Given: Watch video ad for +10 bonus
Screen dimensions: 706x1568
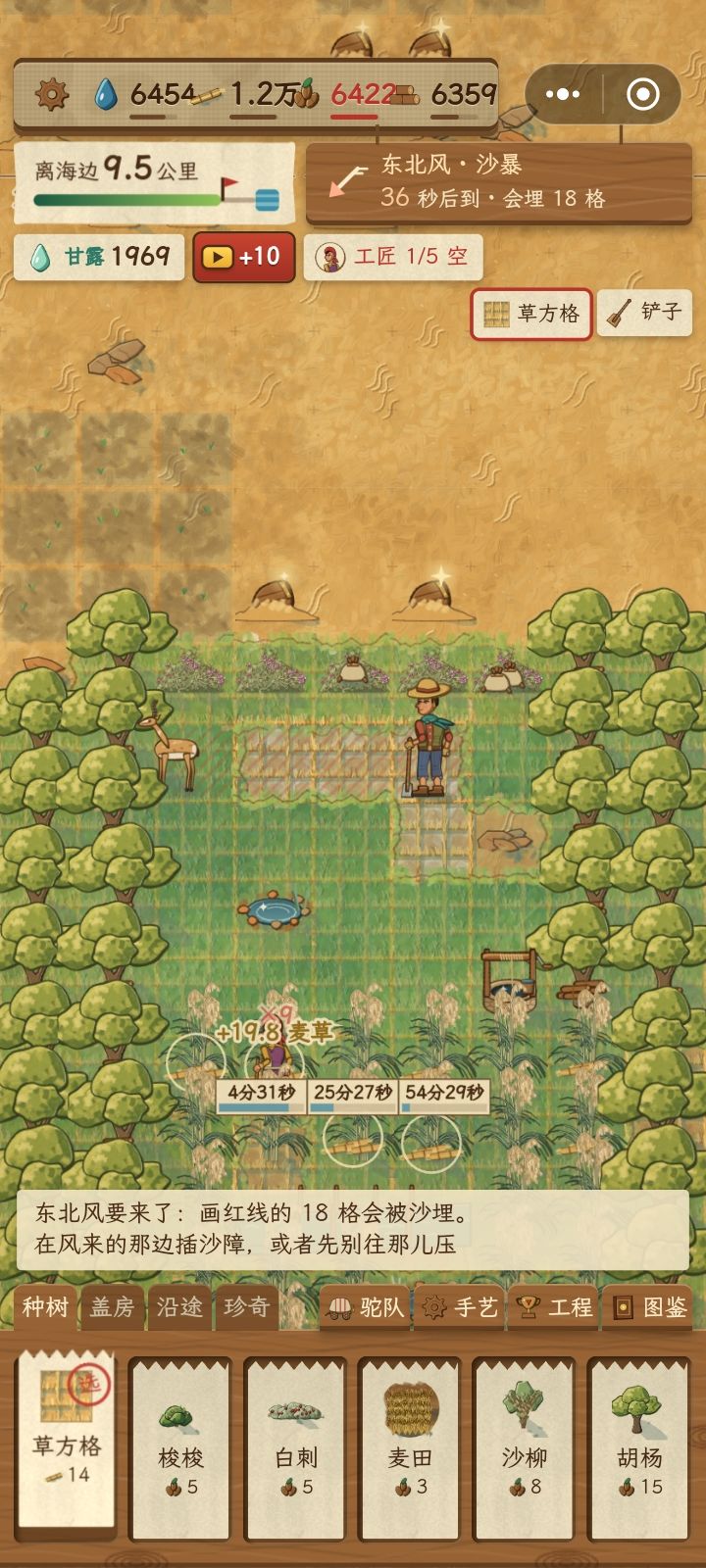Looking at the screenshot, I should [x=244, y=257].
